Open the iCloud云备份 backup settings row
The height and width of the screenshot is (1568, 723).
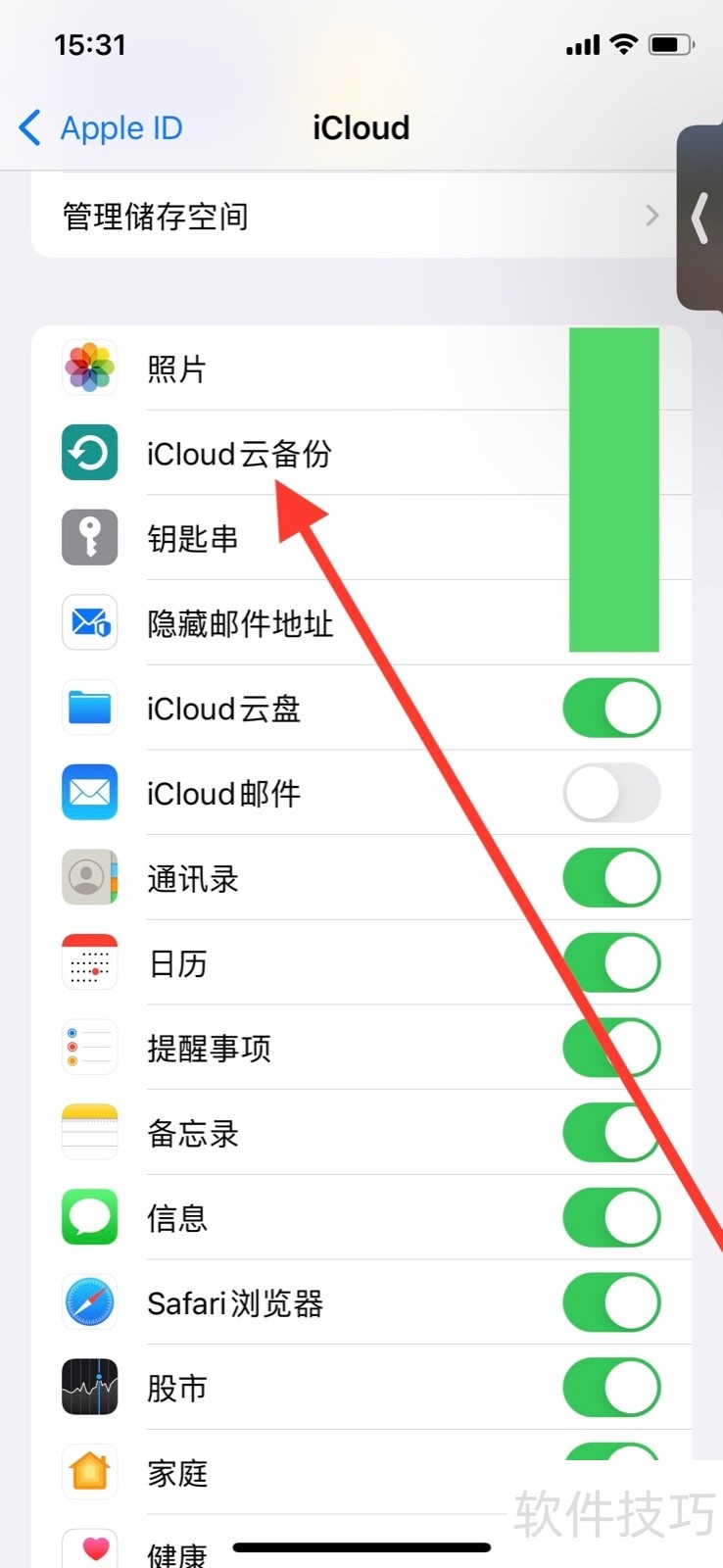[294, 453]
